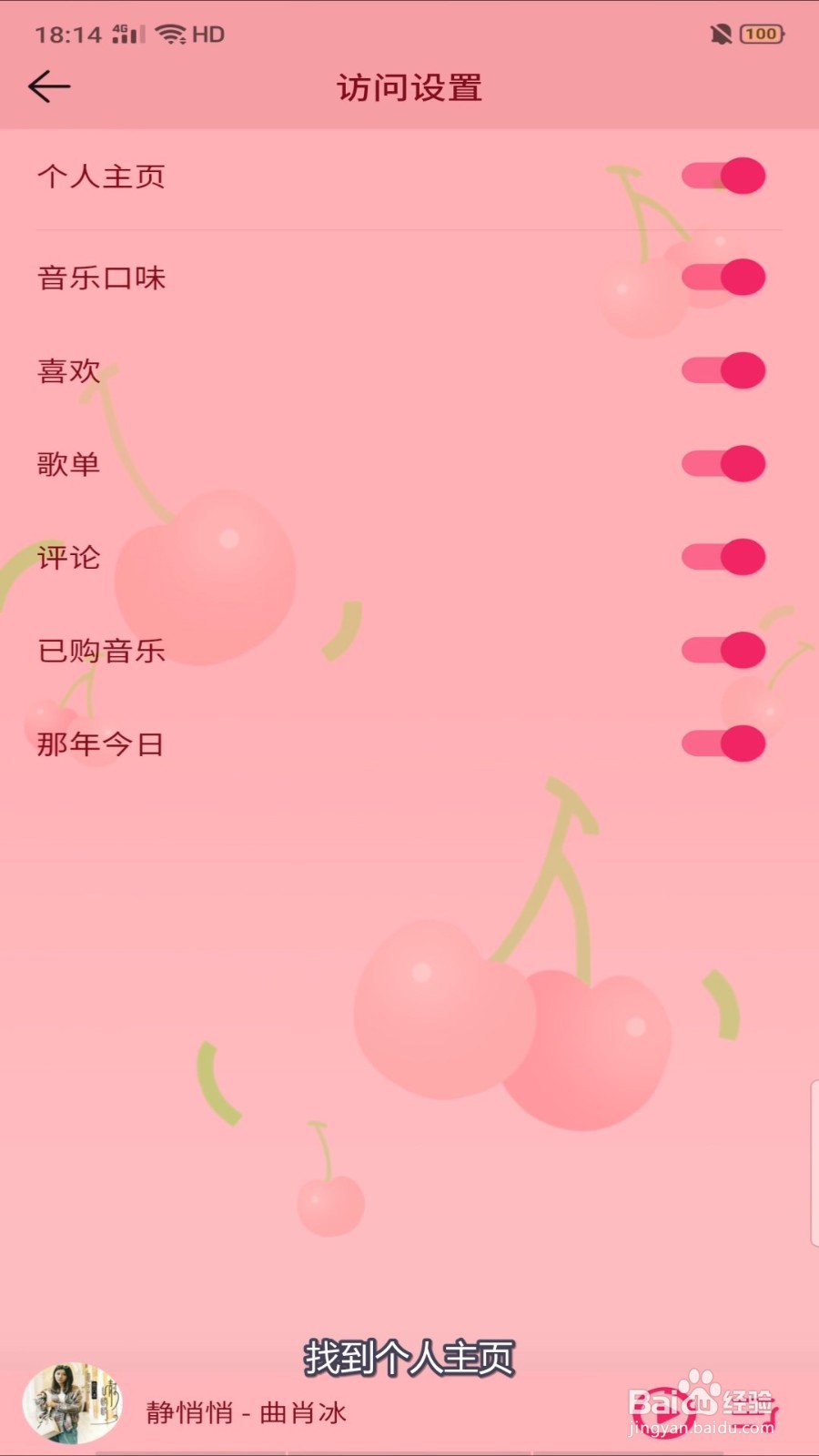The image size is (819, 1456).
Task: Toggle 已购音乐 visibility
Action: pos(723,651)
